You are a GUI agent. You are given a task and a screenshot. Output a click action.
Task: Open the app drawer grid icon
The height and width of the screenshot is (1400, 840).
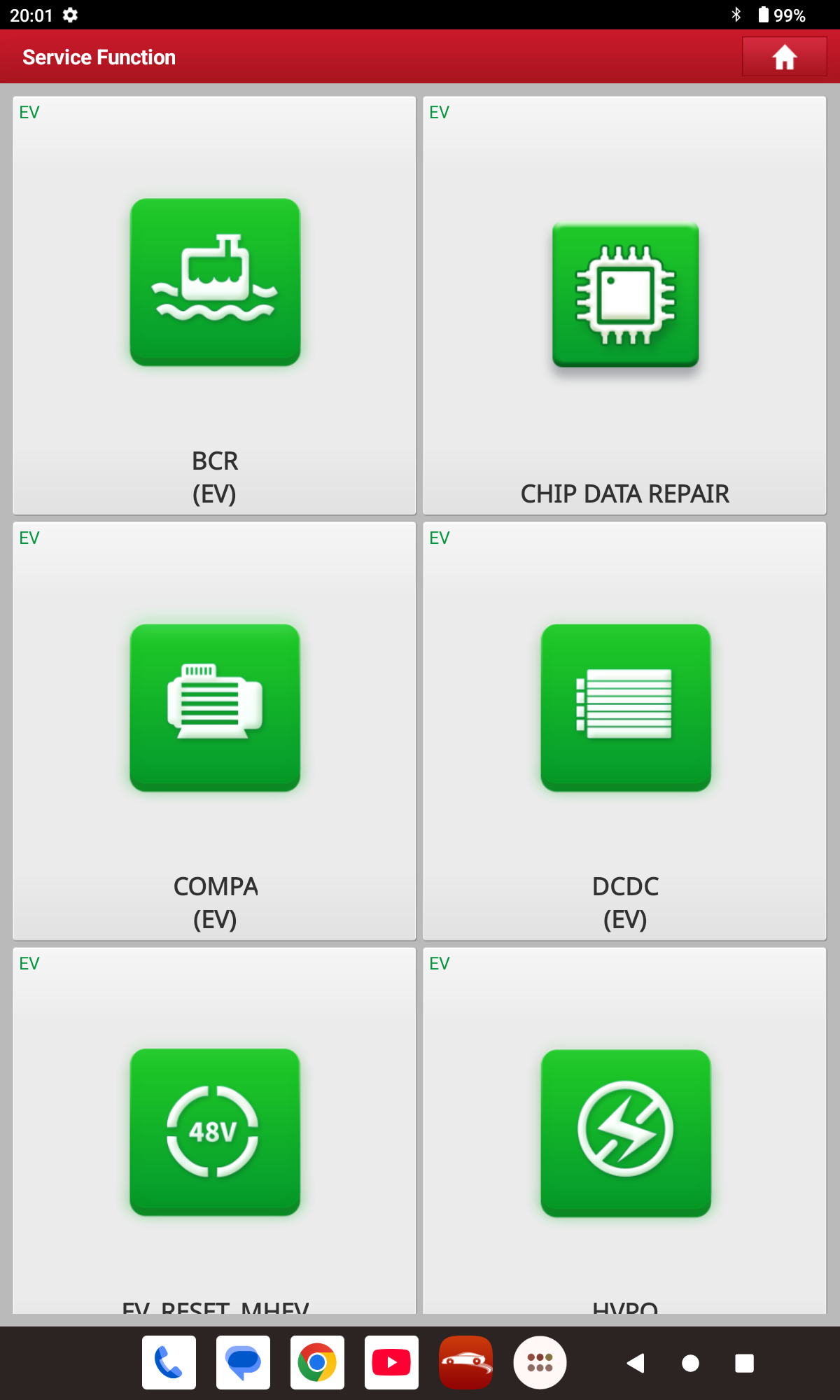[540, 1362]
